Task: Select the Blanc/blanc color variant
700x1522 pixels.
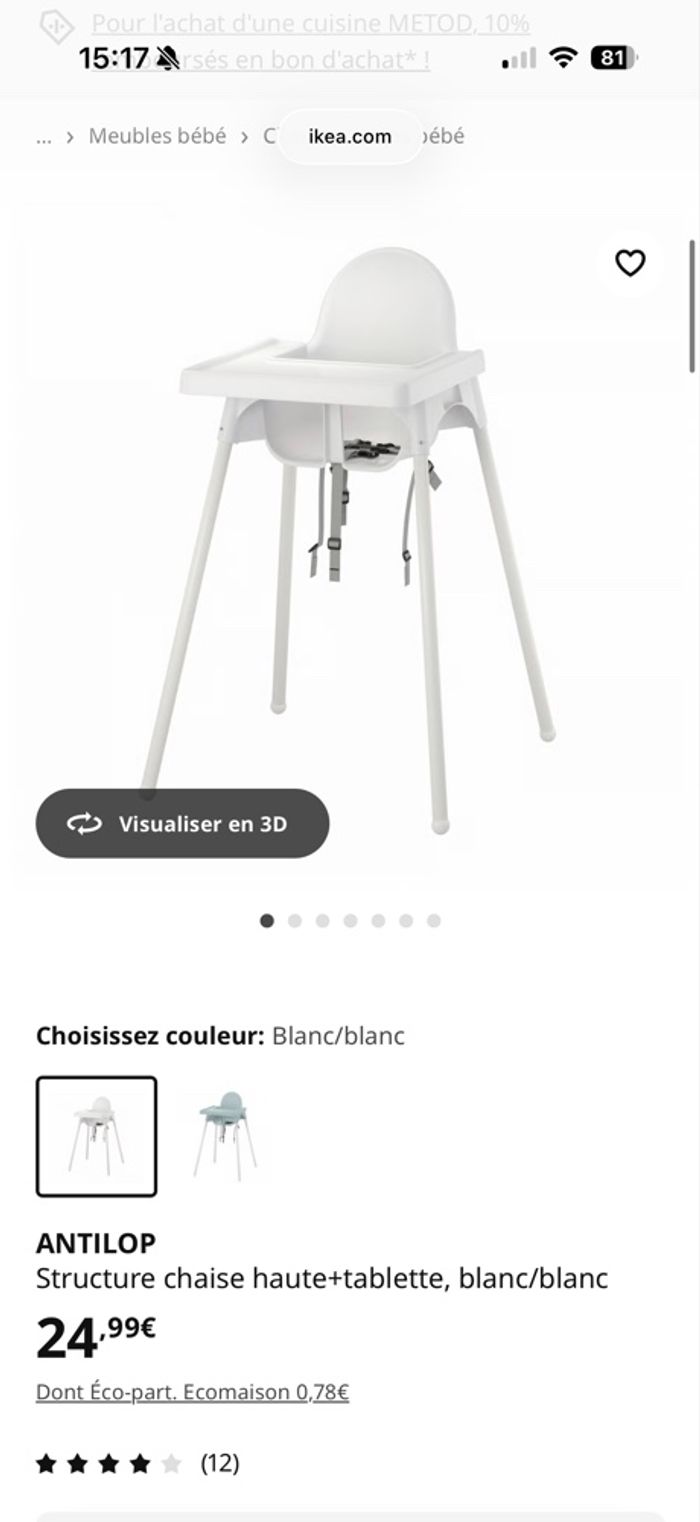Action: pyautogui.click(x=97, y=1136)
